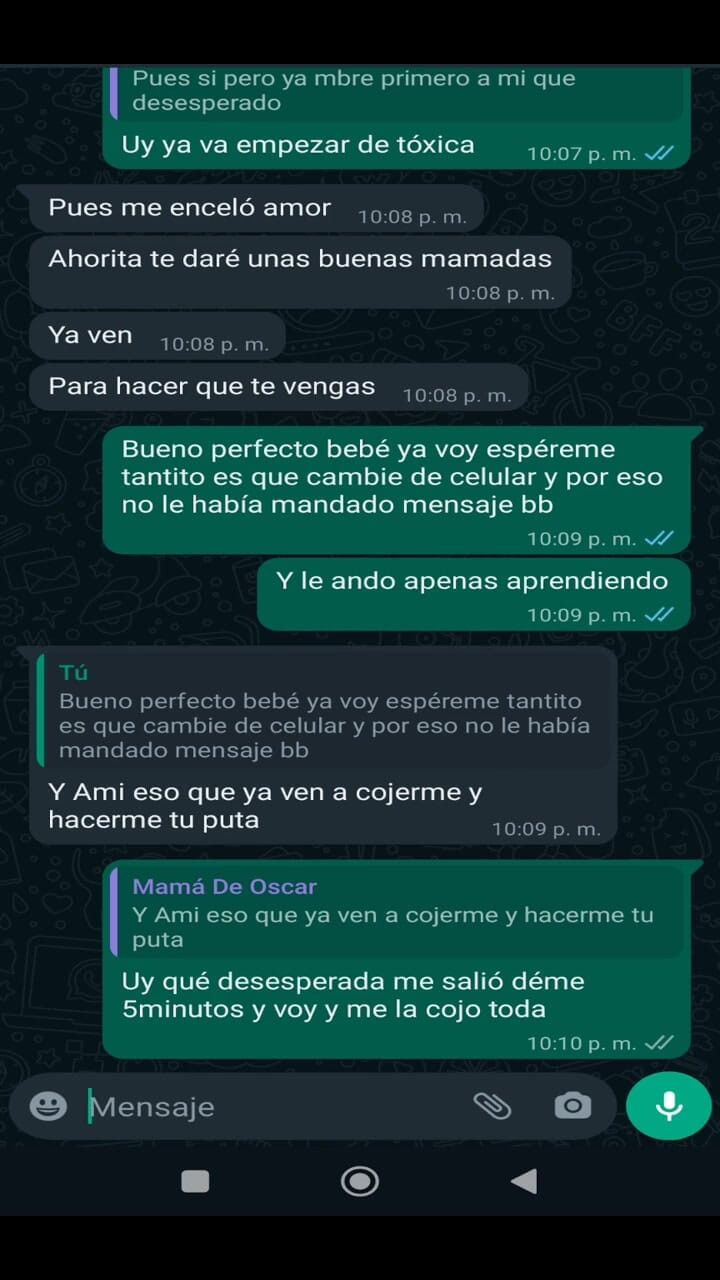Open the emoji picker
The height and width of the screenshot is (1280, 720).
pyautogui.click(x=48, y=1106)
